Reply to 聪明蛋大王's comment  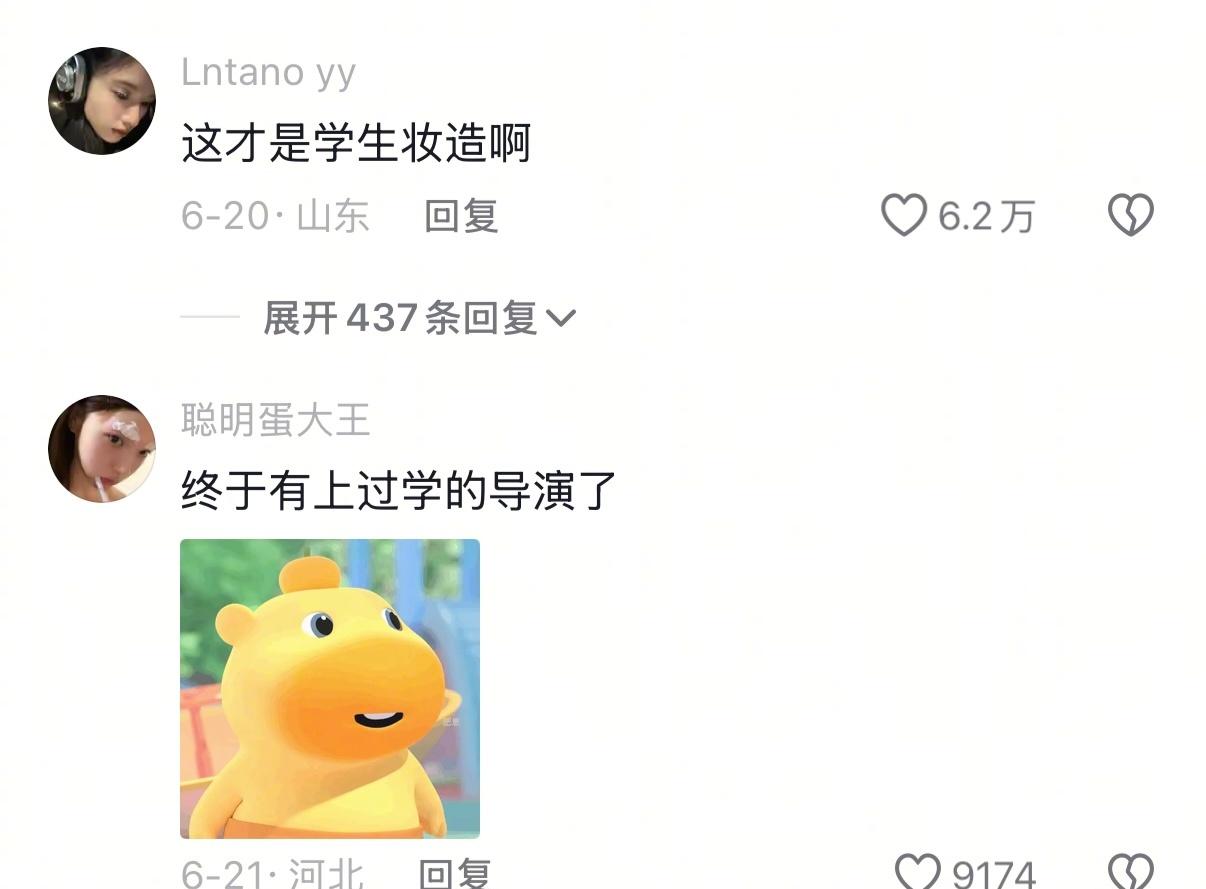[x=454, y=874]
